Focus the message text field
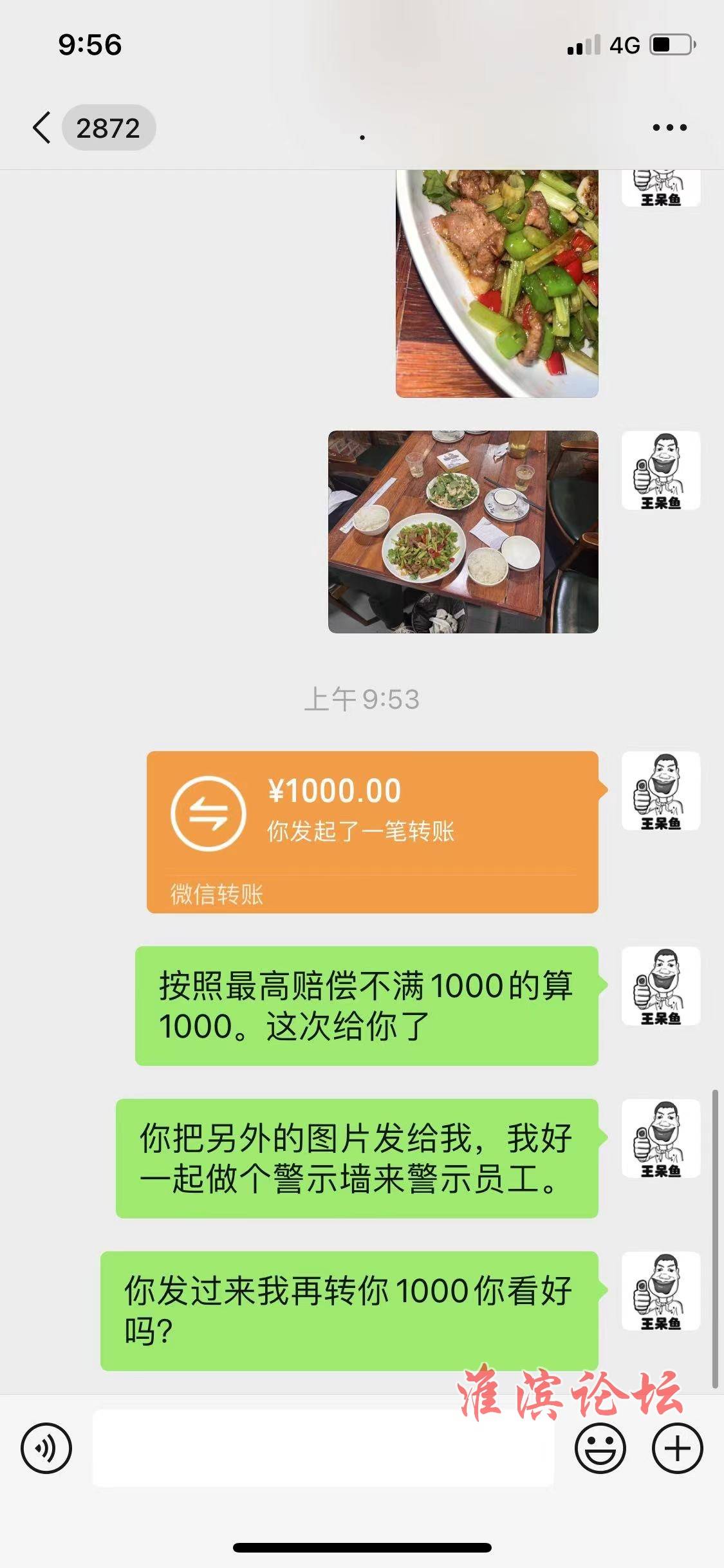The image size is (724, 1568). click(x=323, y=1448)
